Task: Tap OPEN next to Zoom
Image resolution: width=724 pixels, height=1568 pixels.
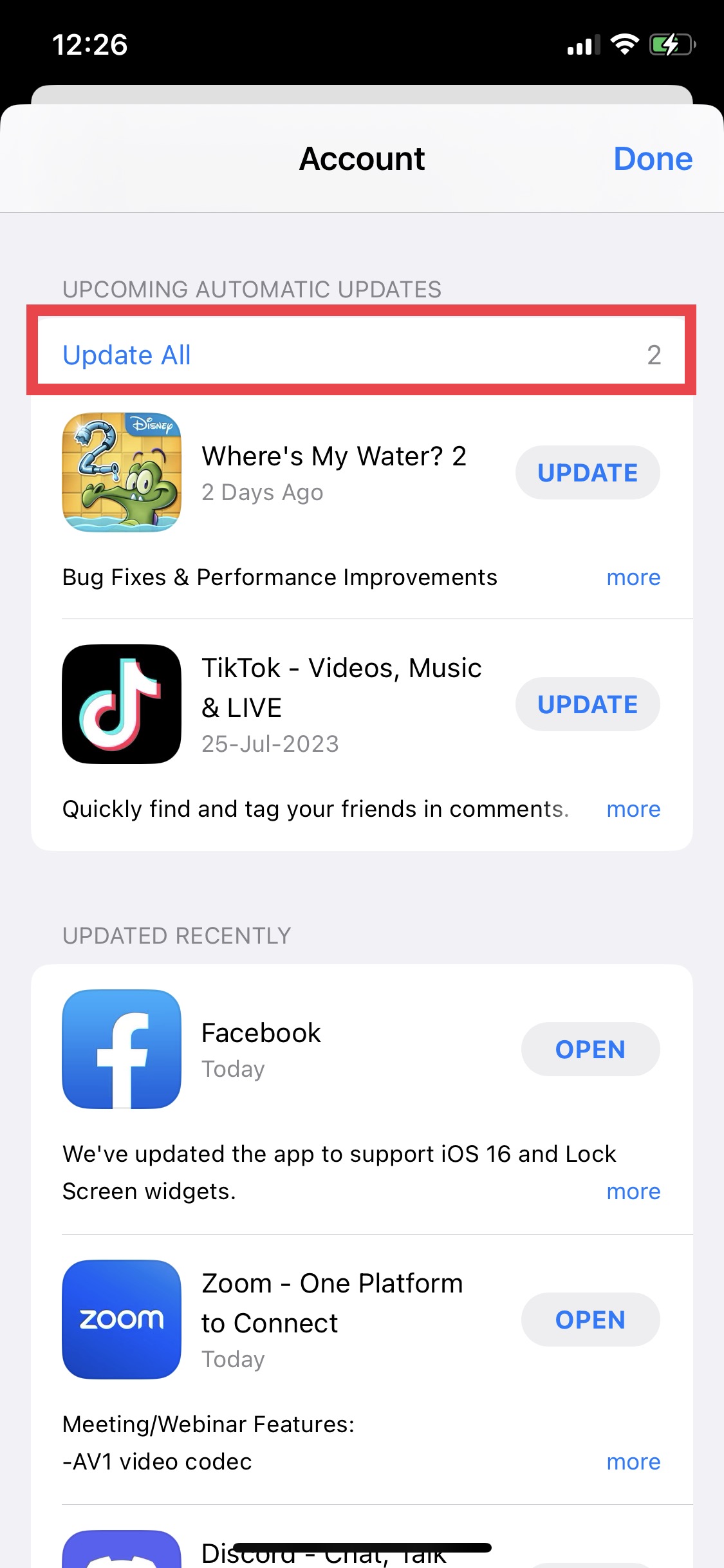Action: tap(590, 1319)
